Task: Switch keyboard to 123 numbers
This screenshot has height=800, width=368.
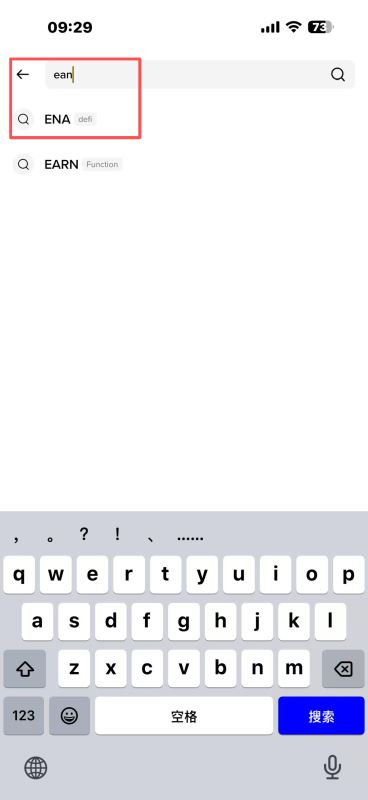Action: coord(23,716)
